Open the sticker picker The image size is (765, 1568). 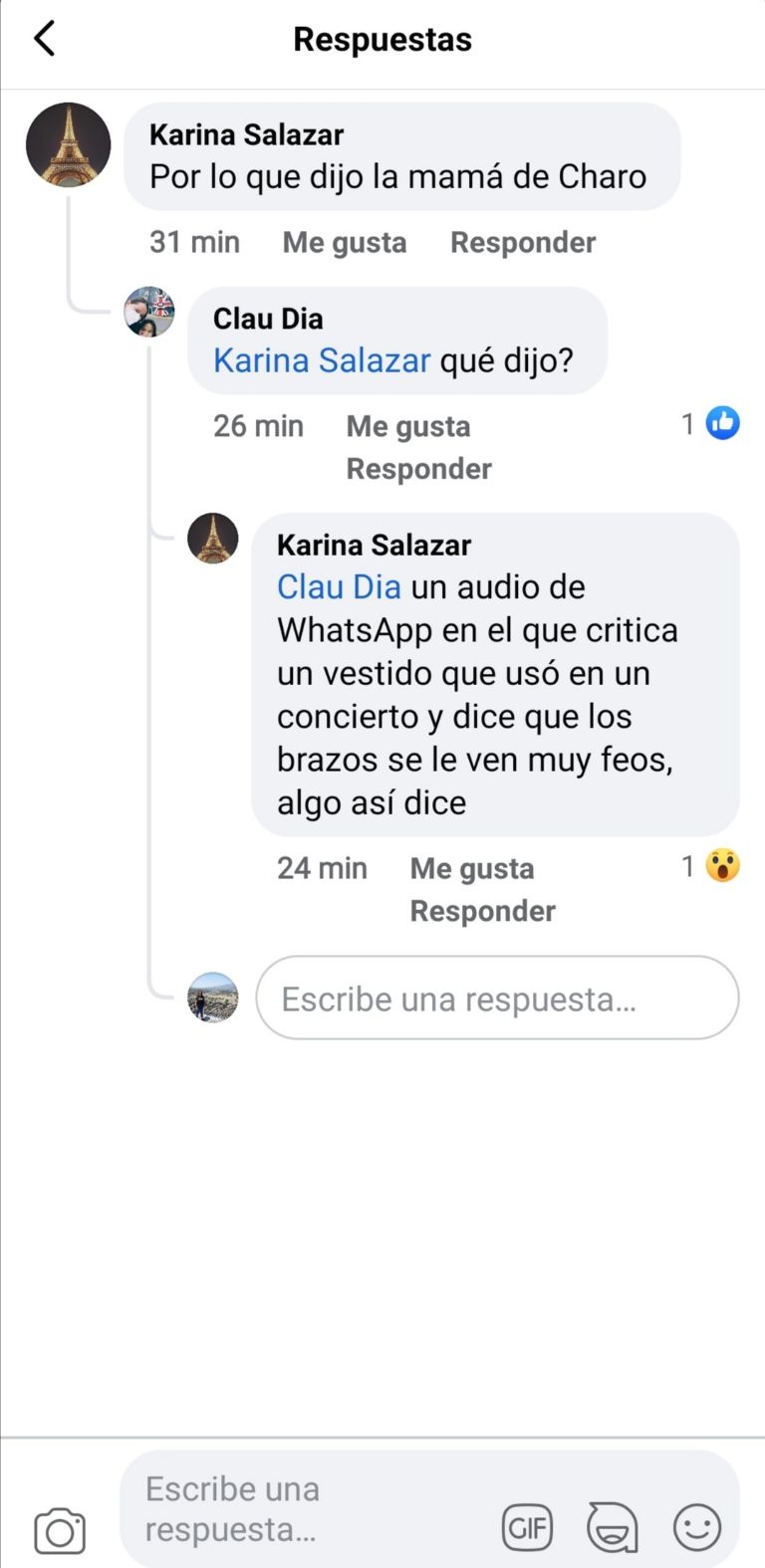[612, 1527]
